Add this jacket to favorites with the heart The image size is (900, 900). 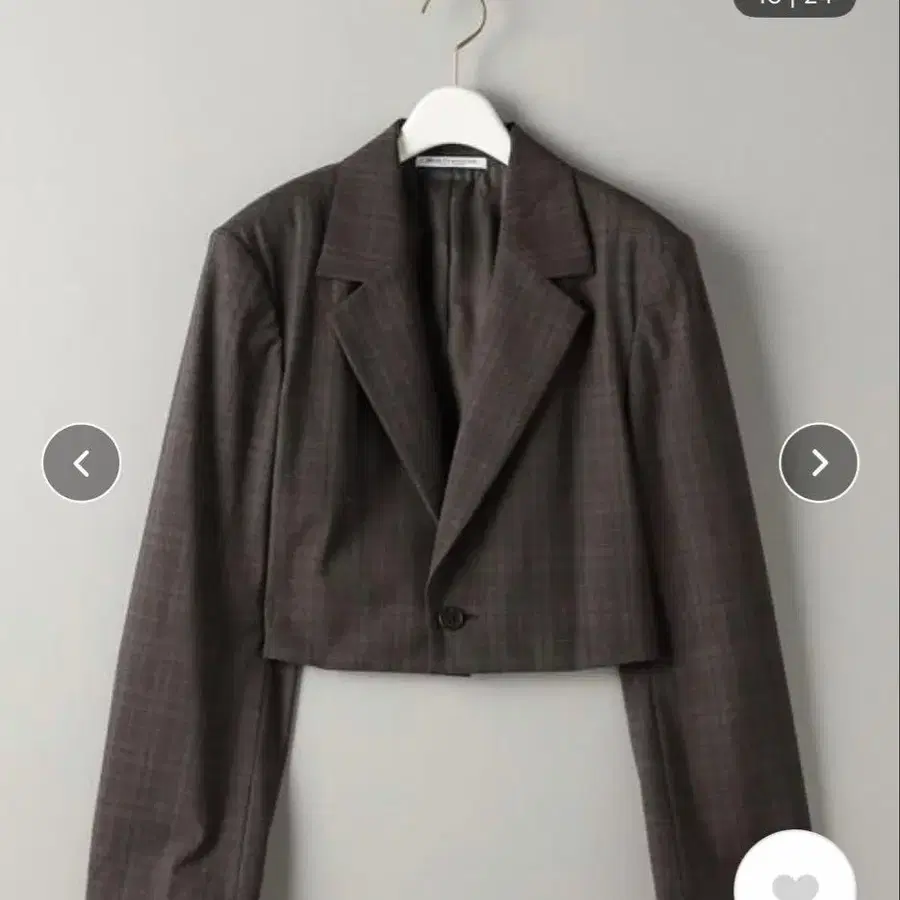[797, 882]
